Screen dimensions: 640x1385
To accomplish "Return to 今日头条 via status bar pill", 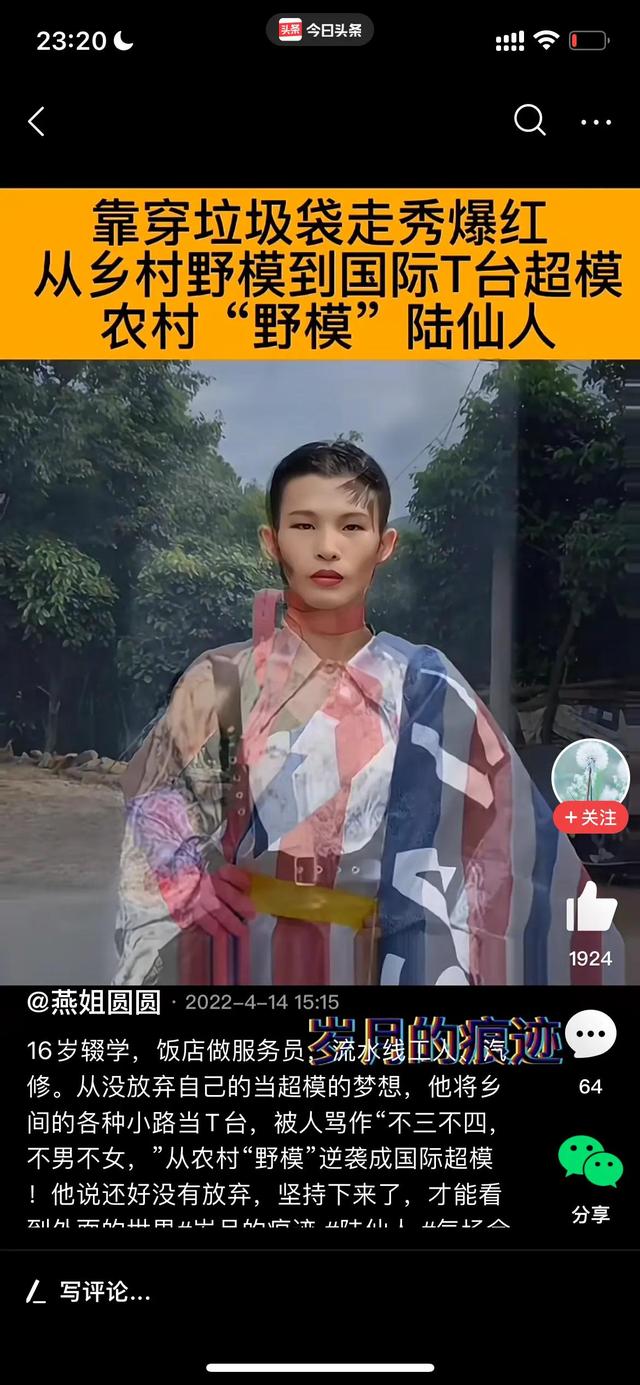I will coord(320,30).
